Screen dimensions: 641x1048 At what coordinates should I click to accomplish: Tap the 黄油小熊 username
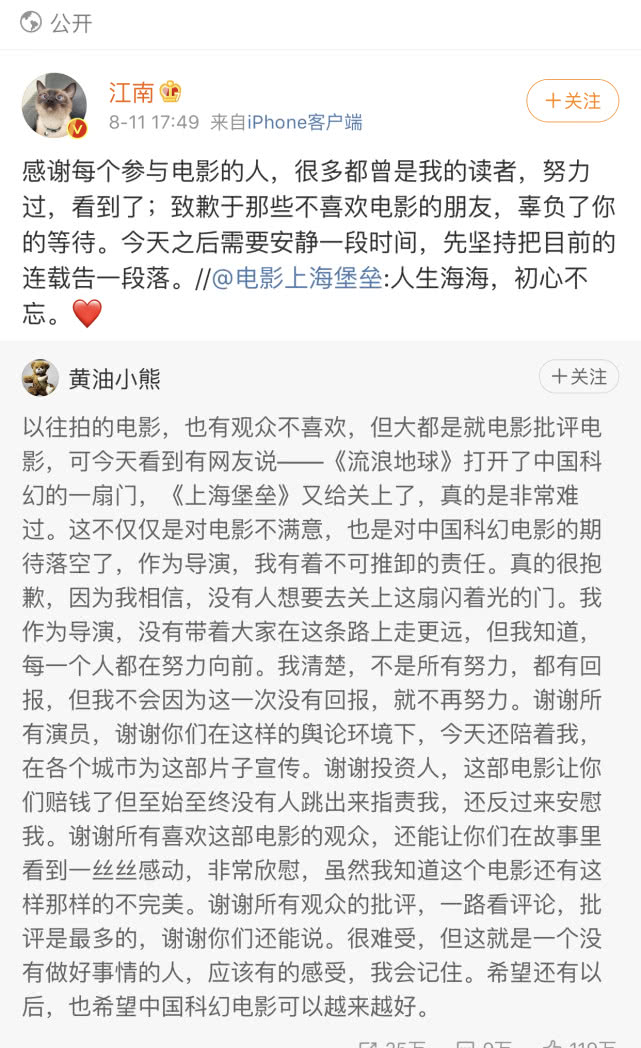coord(114,379)
